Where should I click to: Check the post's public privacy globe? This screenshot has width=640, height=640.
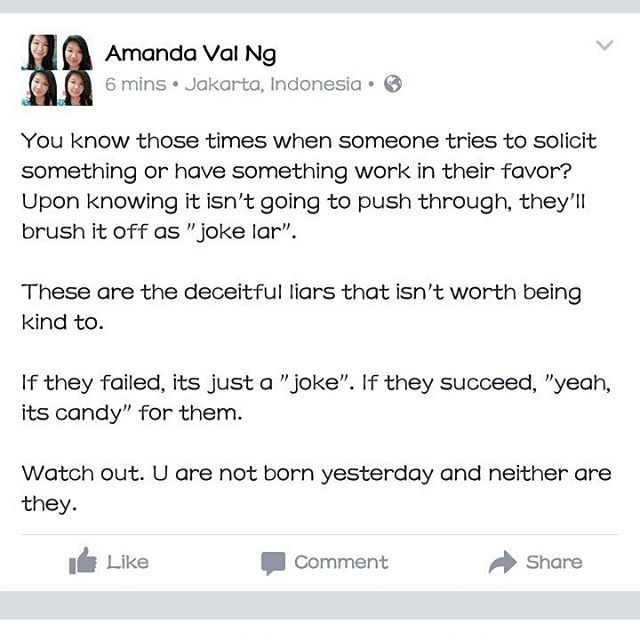[x=393, y=84]
